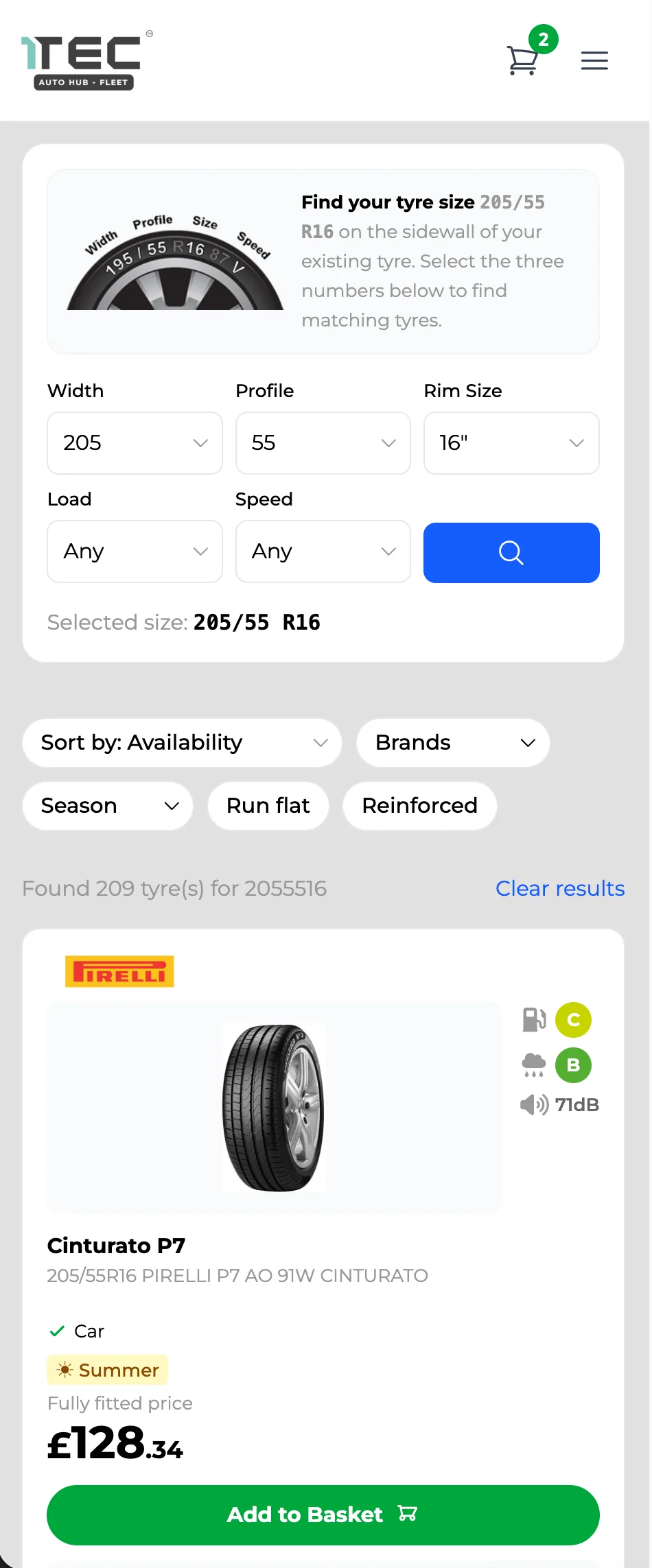This screenshot has height=1568, width=652.
Task: Expand the Rim Size selector
Action: (511, 443)
